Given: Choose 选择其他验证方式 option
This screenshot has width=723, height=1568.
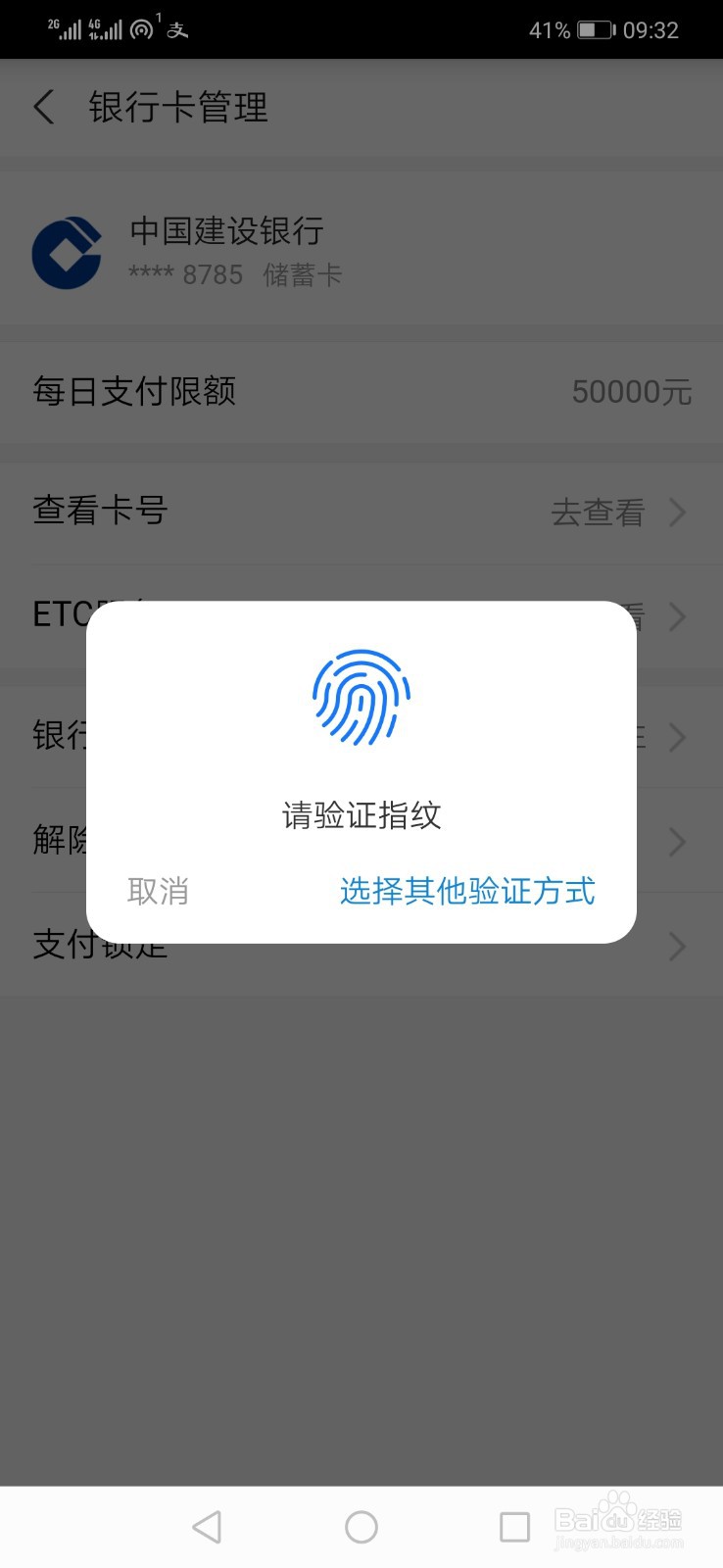Looking at the screenshot, I should [x=466, y=891].
